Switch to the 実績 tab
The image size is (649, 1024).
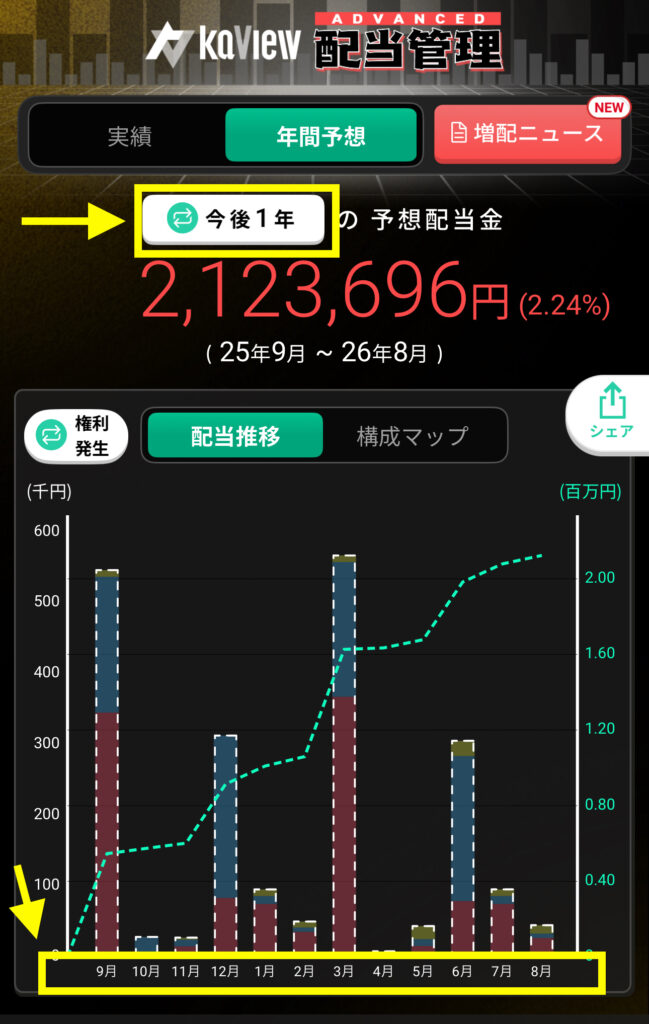coord(130,136)
